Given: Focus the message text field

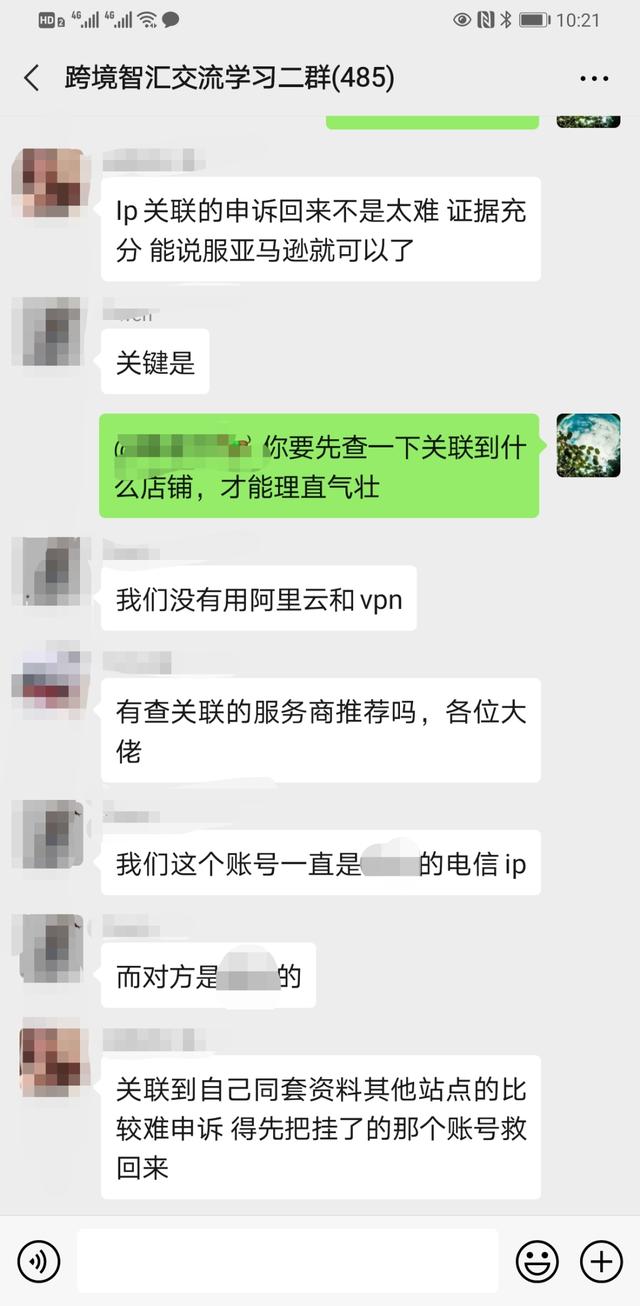Looking at the screenshot, I should coord(287,1261).
